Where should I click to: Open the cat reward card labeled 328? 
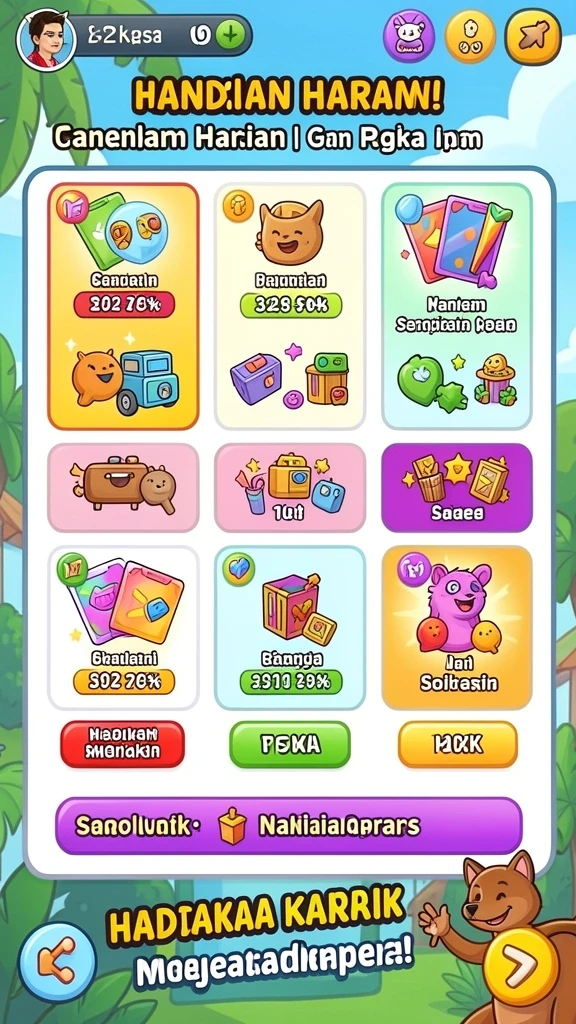pyautogui.click(x=290, y=306)
